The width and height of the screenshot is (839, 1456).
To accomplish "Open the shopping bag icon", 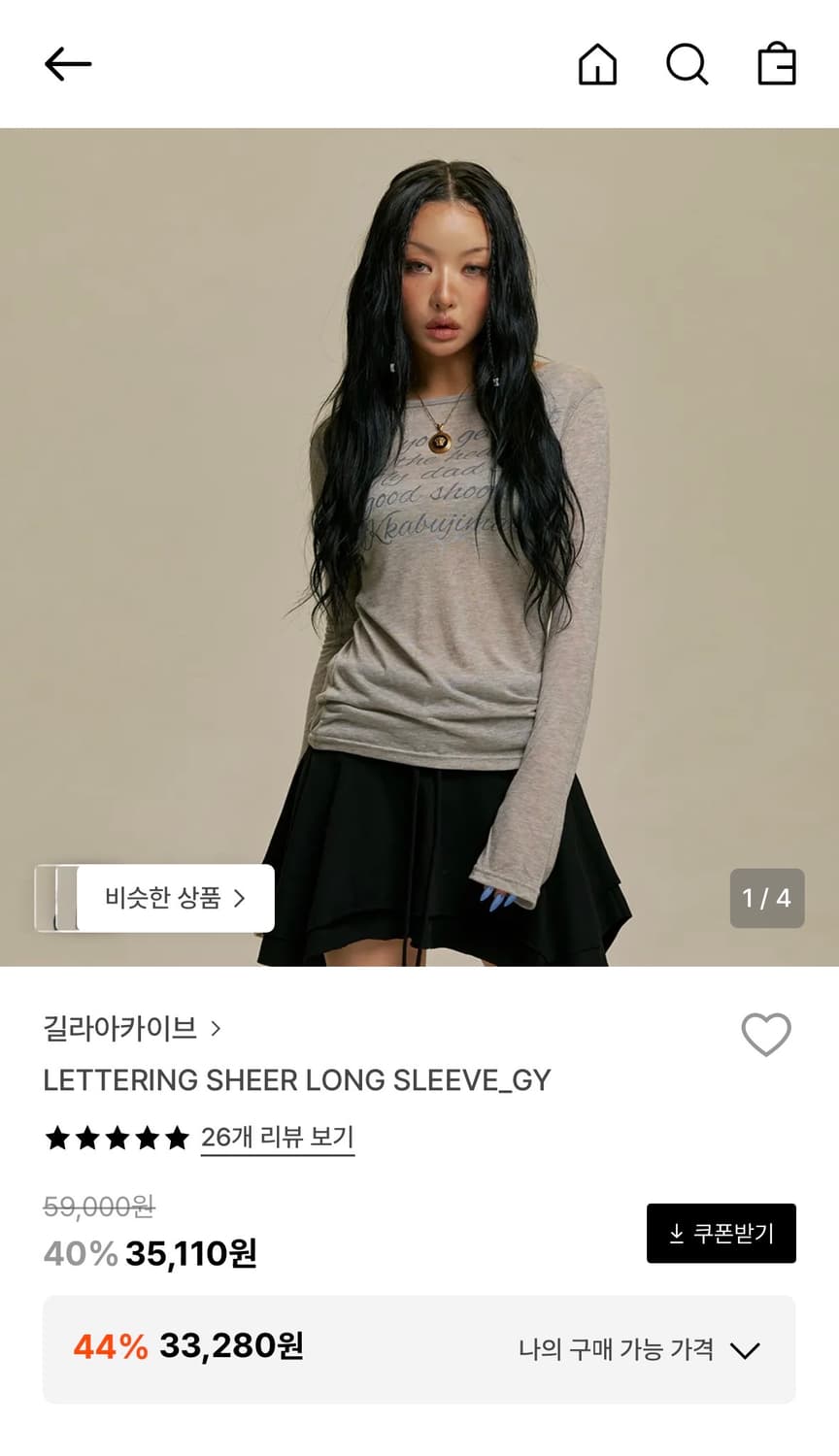I will coord(775,65).
